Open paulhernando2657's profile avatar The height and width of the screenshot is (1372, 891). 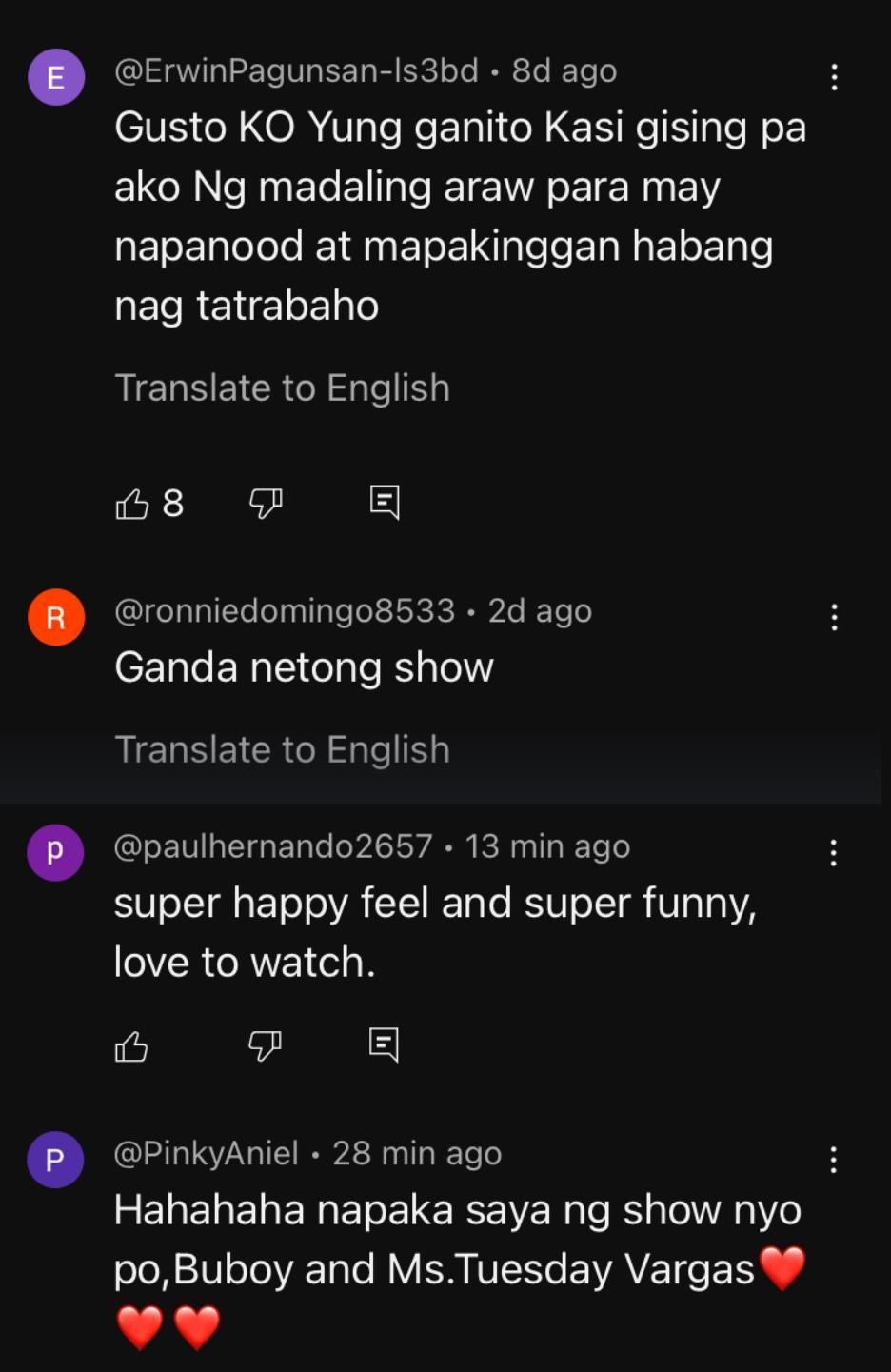(55, 852)
